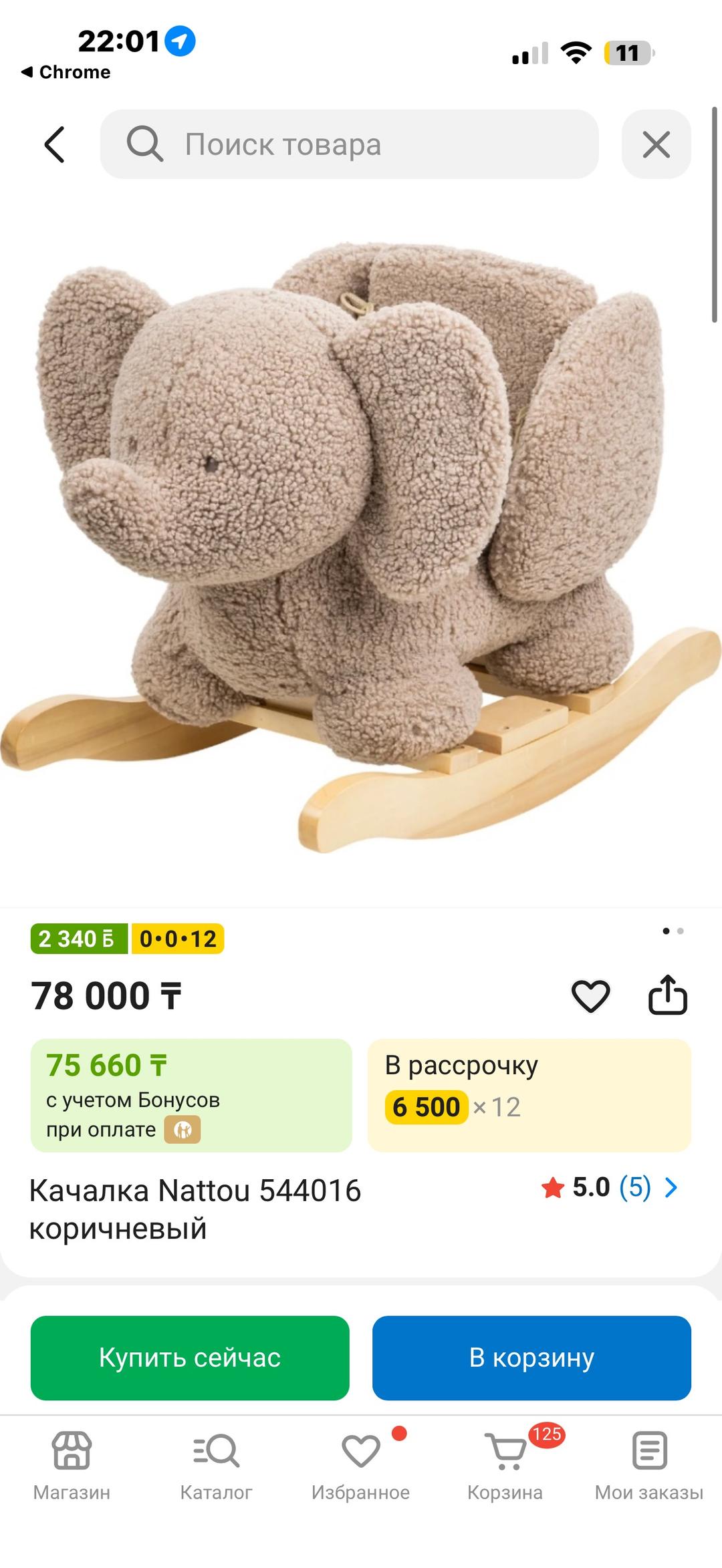The width and height of the screenshot is (722, 1568).
Task: Open the В рассрочку installment option
Action: [529, 1095]
